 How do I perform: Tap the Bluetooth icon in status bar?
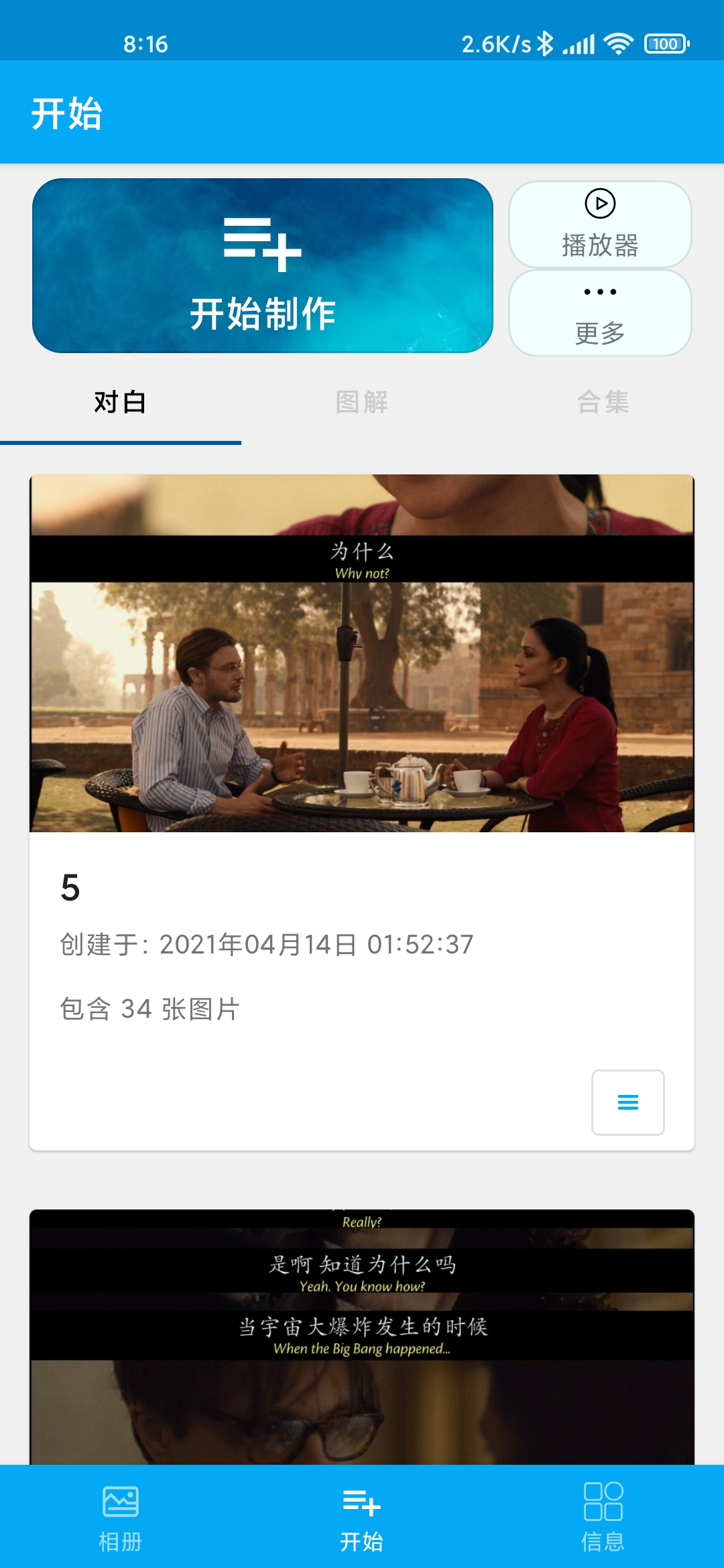544,43
